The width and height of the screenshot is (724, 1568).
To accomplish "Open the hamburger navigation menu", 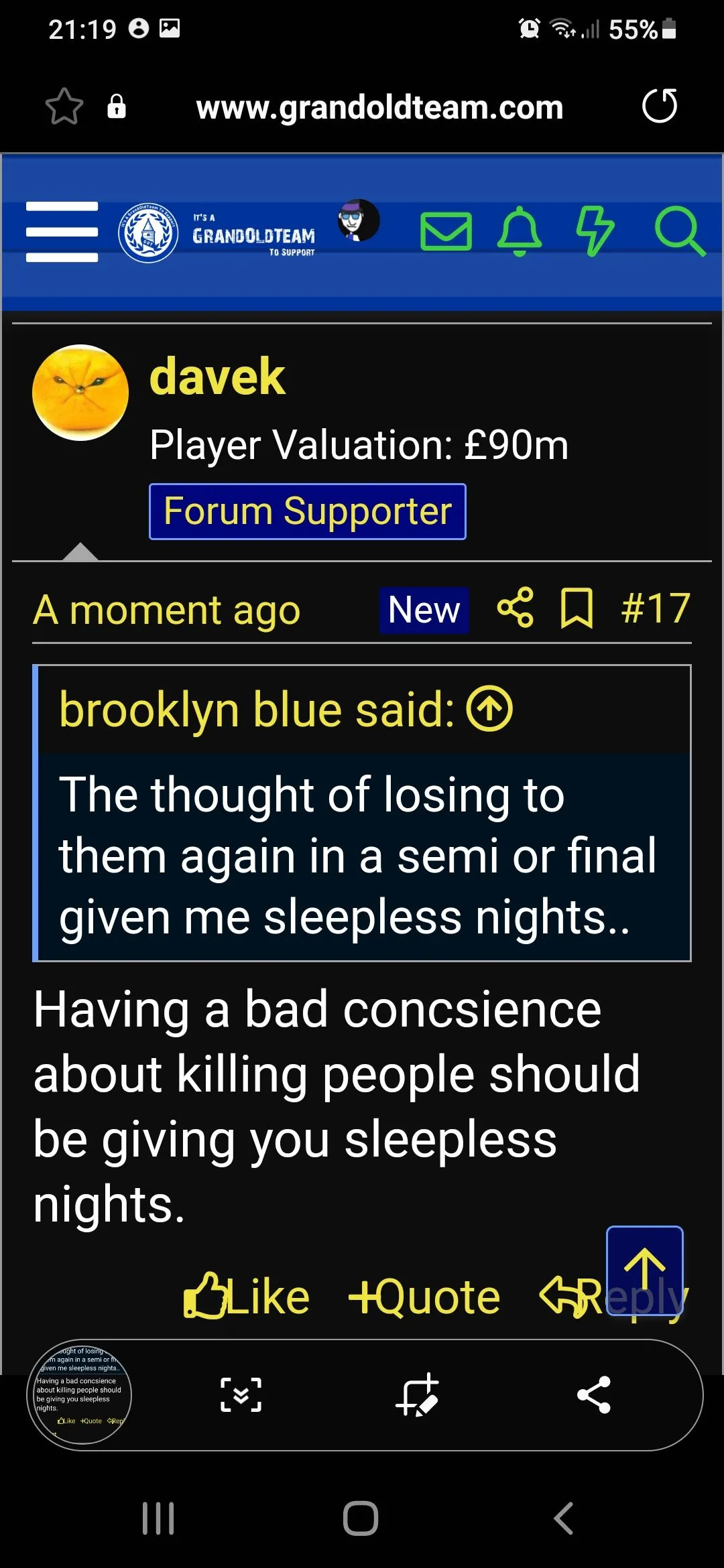I will pyautogui.click(x=62, y=232).
